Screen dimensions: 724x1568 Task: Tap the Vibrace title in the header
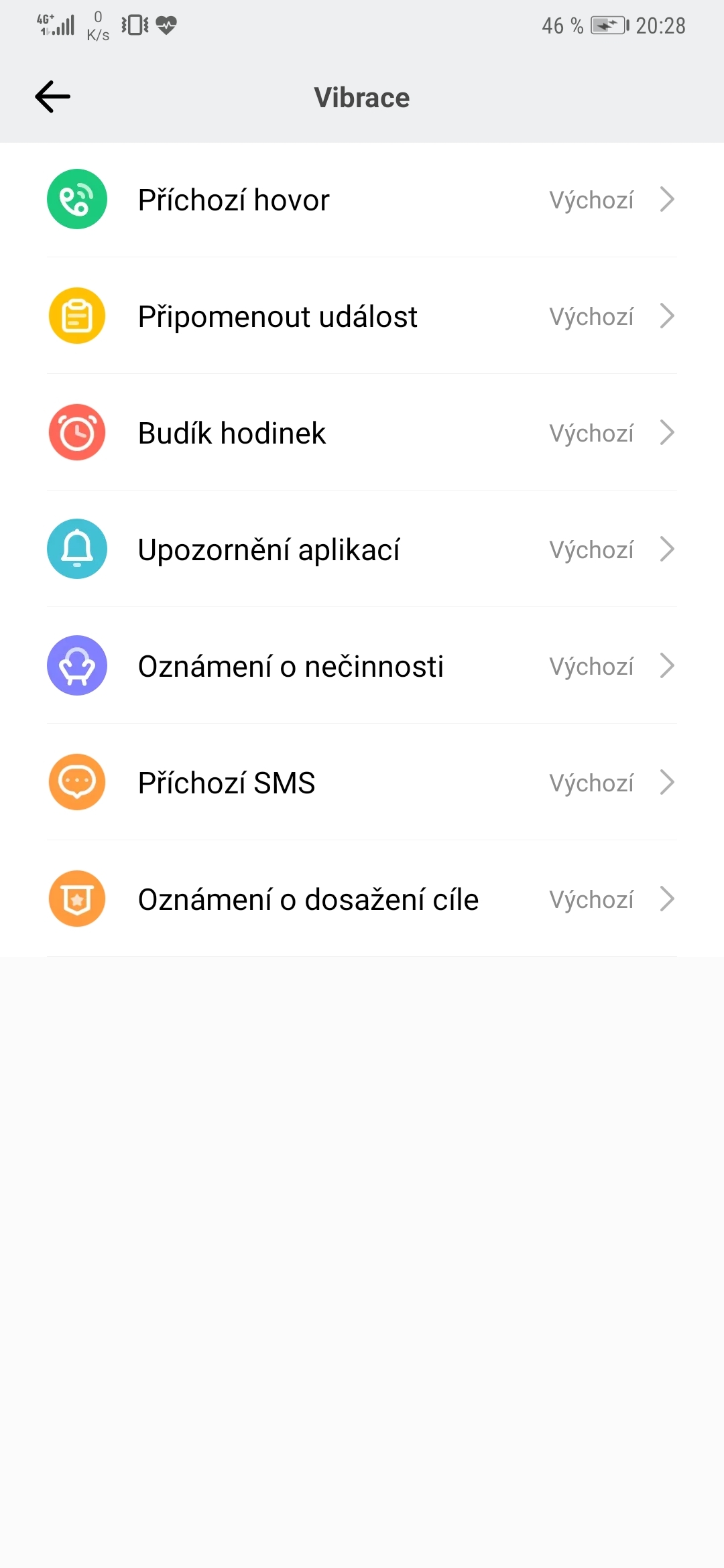[x=361, y=96]
